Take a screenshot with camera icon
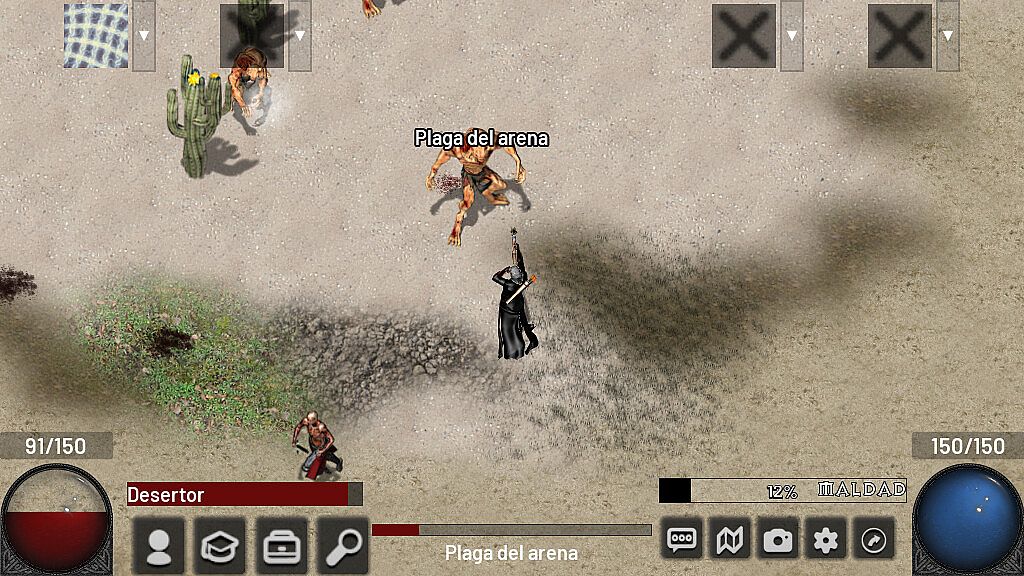Screen dimensions: 1024x576 777,540
